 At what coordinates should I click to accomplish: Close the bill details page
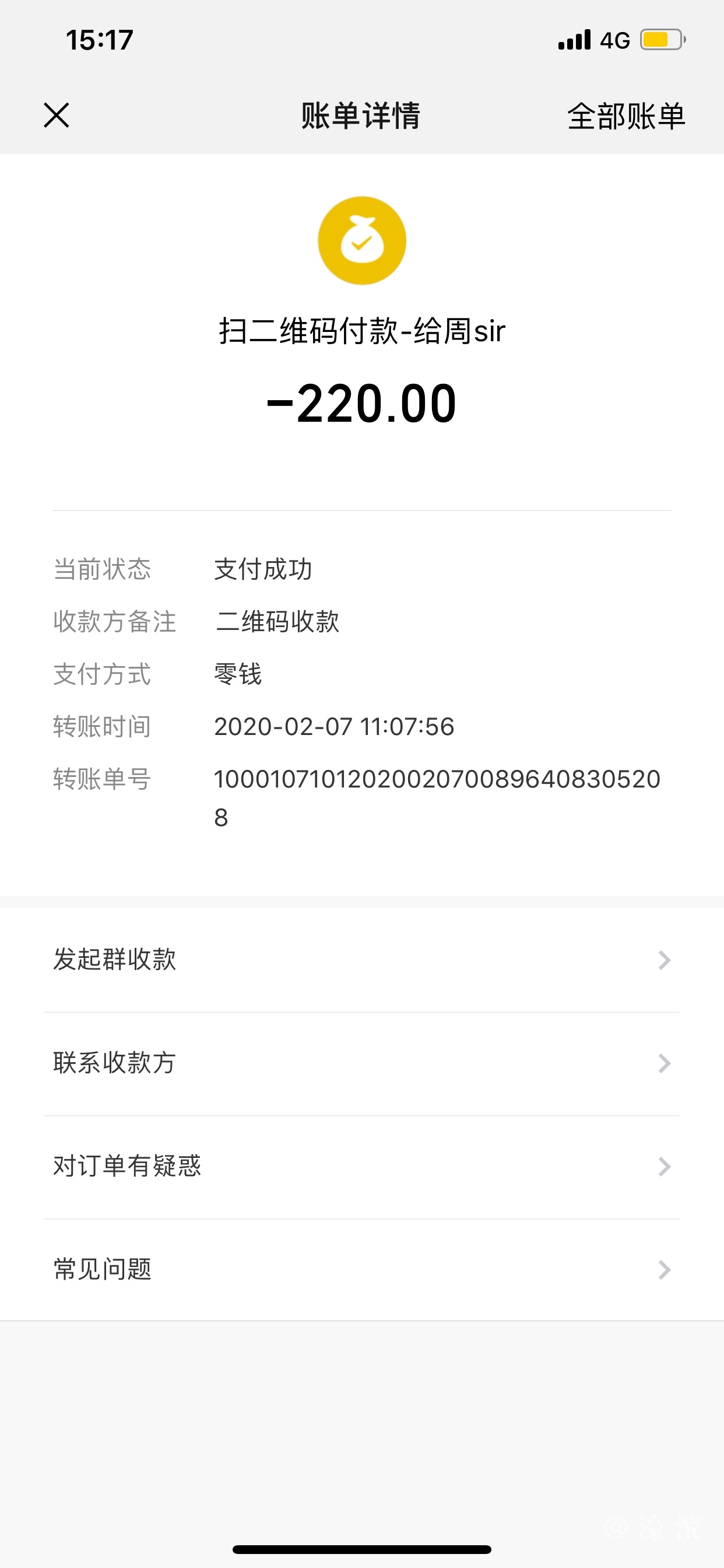click(x=57, y=115)
